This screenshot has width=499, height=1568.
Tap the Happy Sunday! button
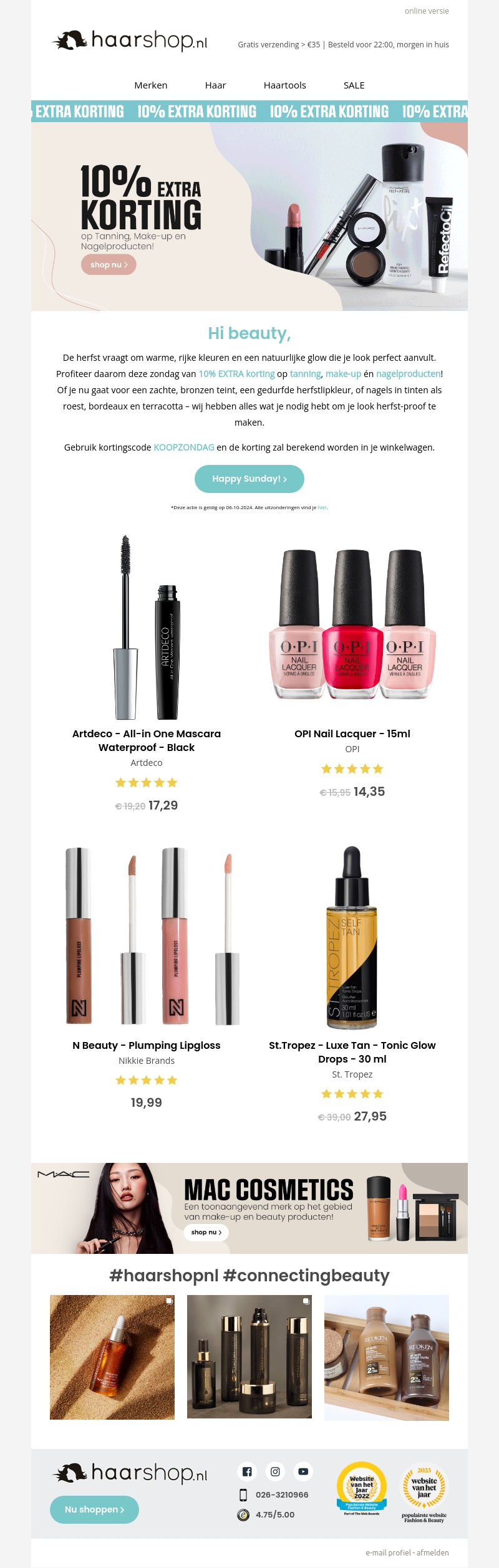click(249, 479)
